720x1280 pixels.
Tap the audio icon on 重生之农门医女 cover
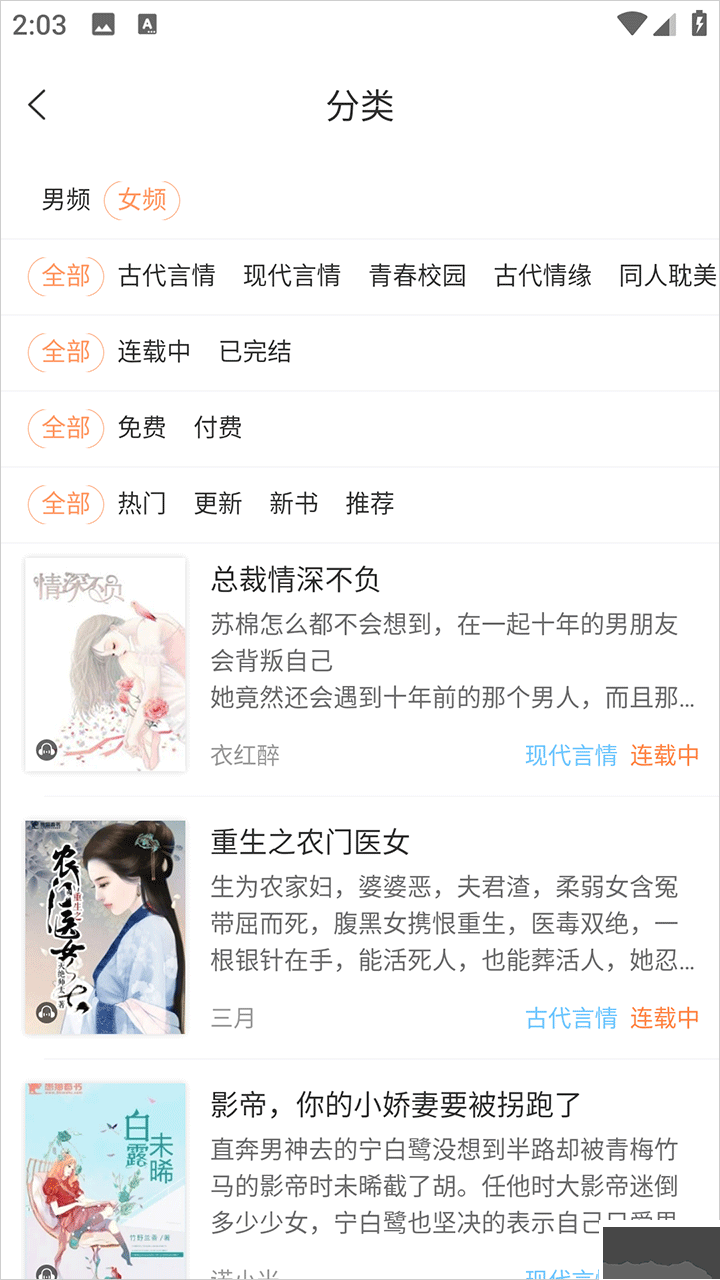pyautogui.click(x=44, y=1012)
